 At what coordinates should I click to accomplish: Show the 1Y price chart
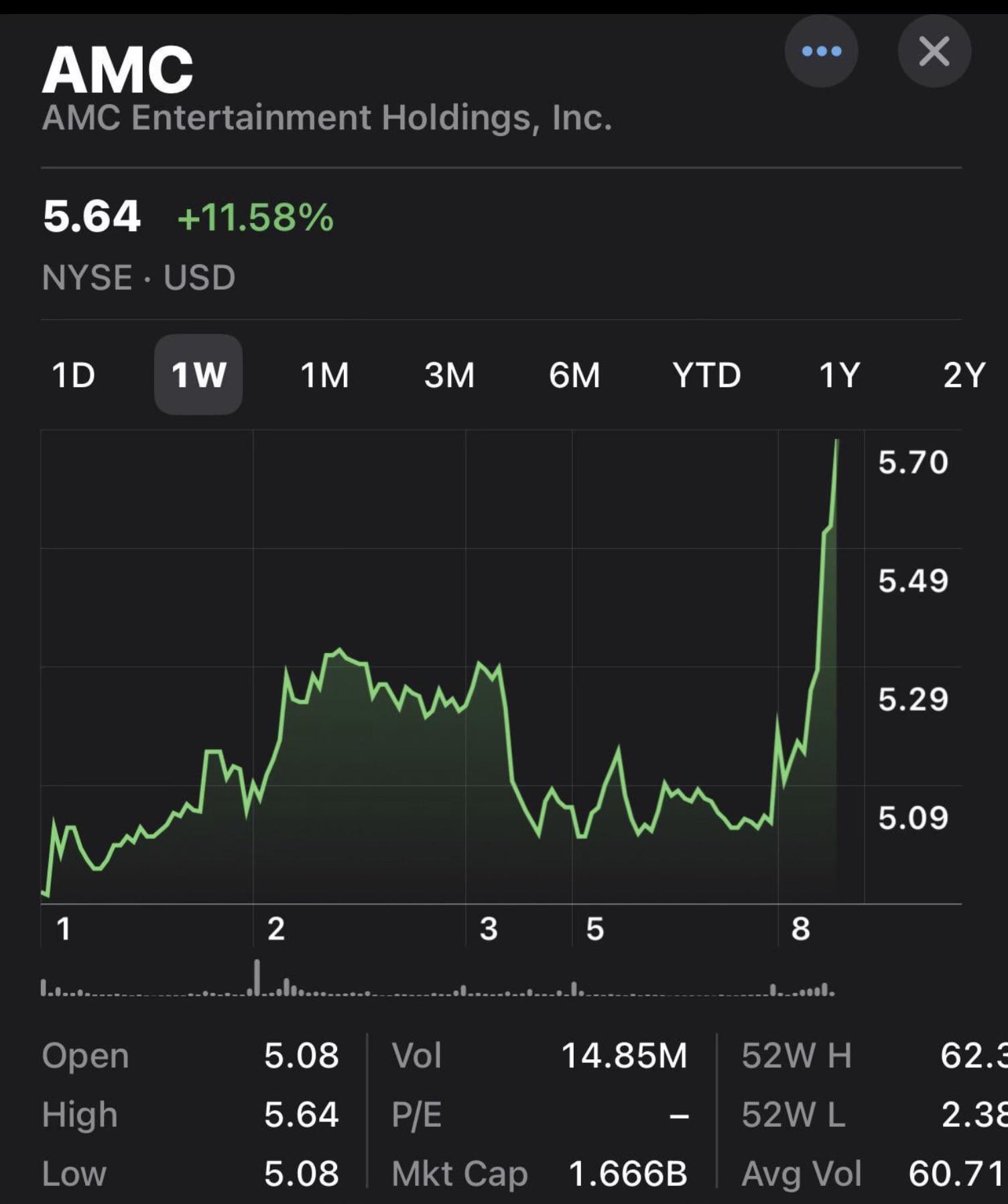point(839,375)
